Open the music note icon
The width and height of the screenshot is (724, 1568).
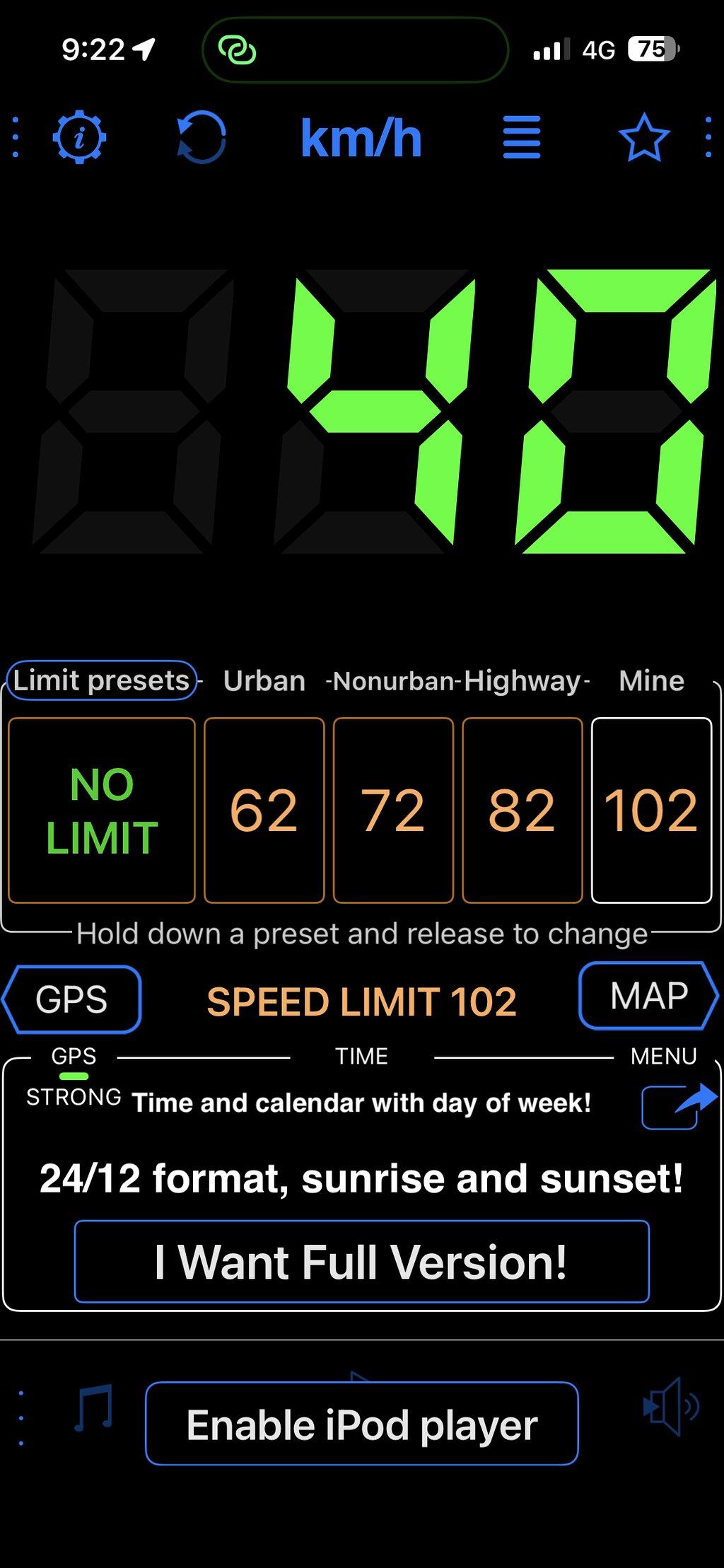(93, 1408)
